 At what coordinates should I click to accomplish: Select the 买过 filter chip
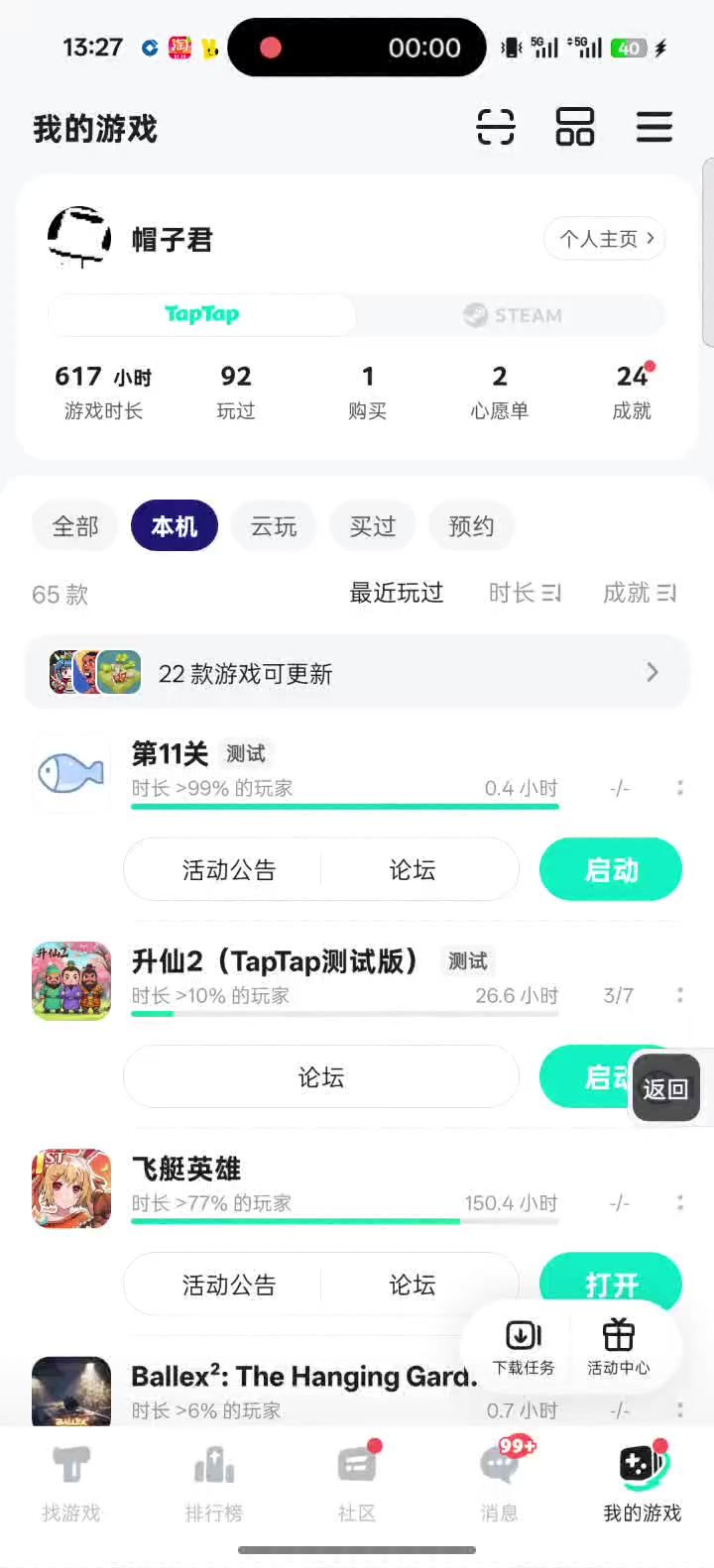pos(373,526)
